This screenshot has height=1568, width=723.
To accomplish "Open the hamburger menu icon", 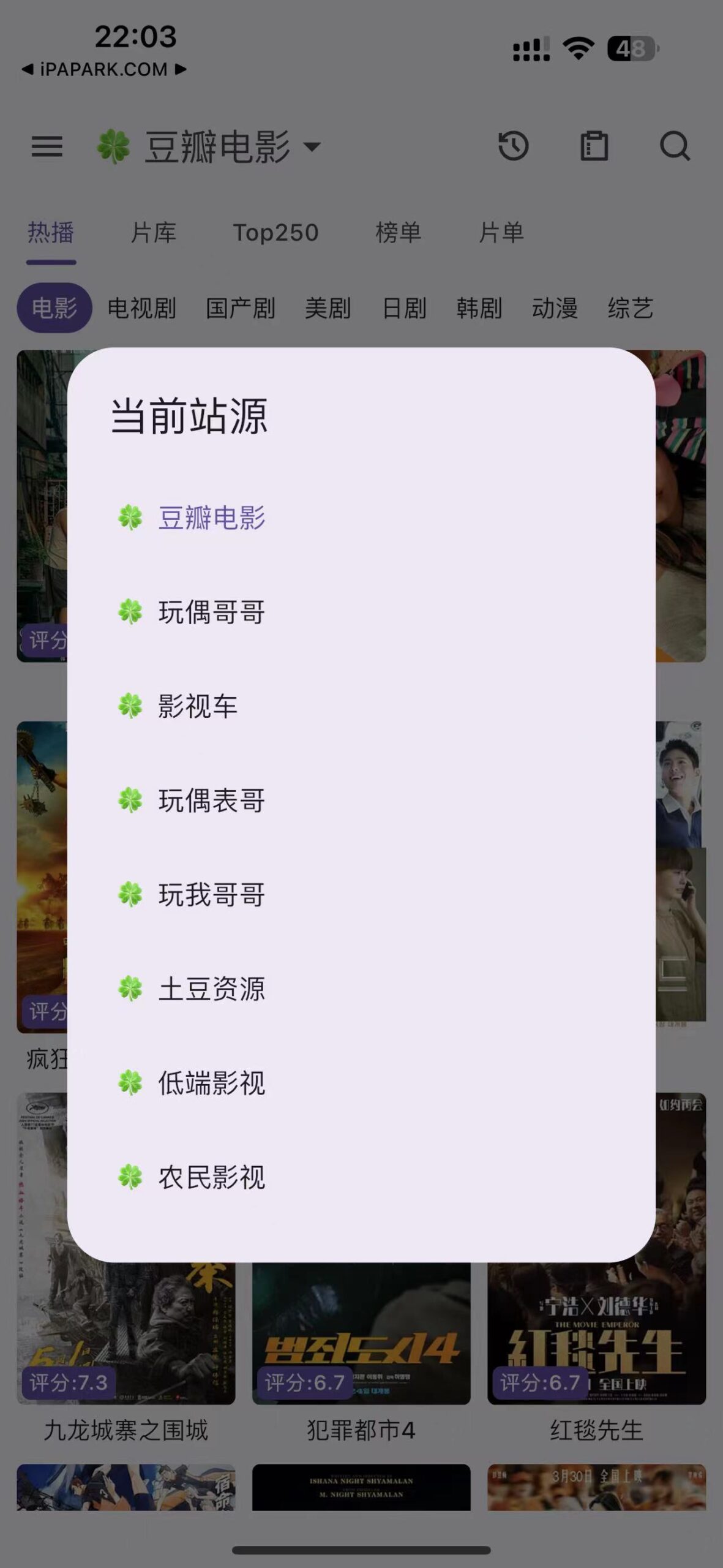I will tap(48, 147).
